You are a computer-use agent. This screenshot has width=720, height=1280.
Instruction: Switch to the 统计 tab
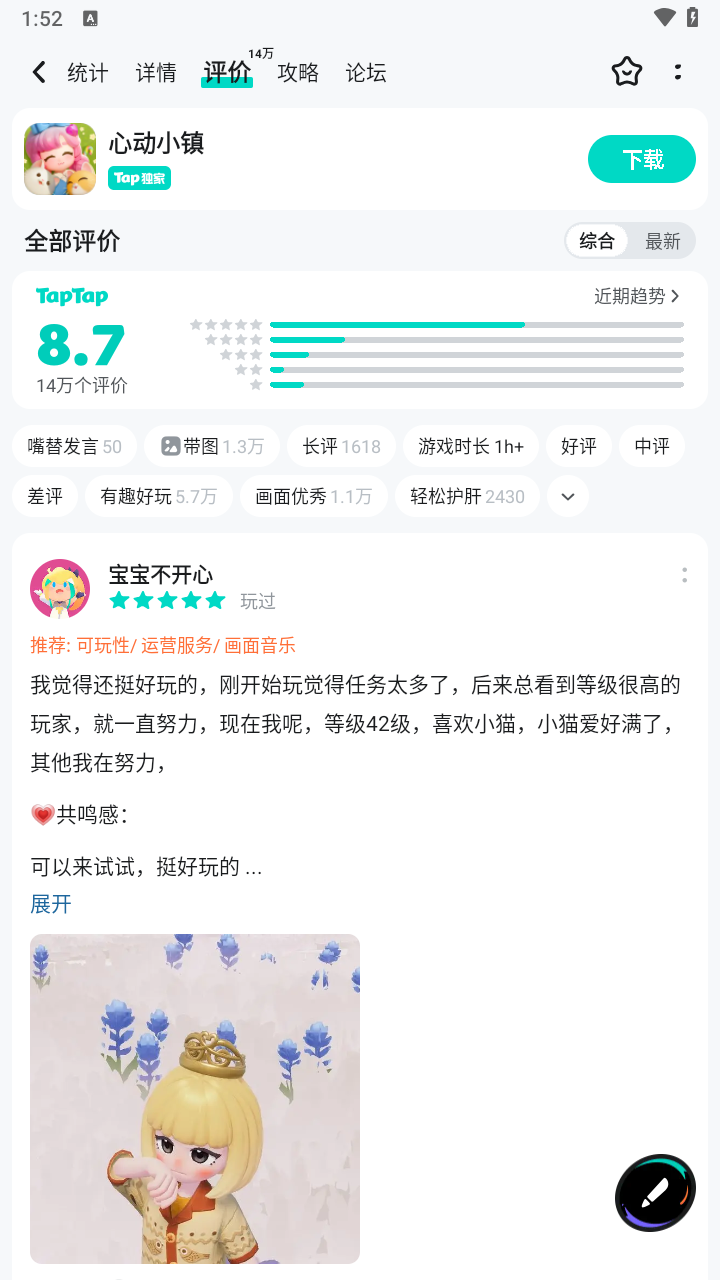(87, 73)
